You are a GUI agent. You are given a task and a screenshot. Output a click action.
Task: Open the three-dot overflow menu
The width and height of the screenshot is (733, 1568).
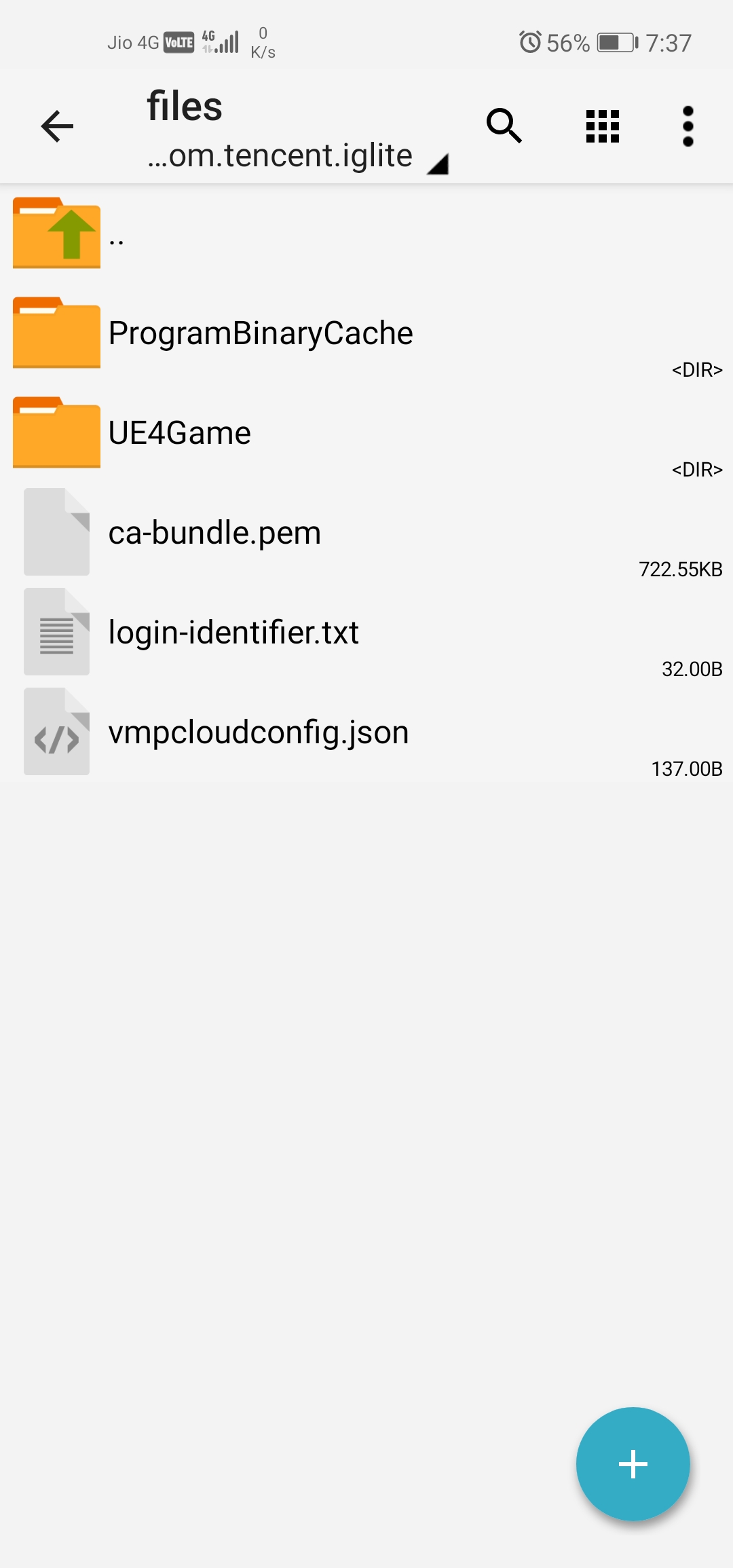click(x=688, y=126)
